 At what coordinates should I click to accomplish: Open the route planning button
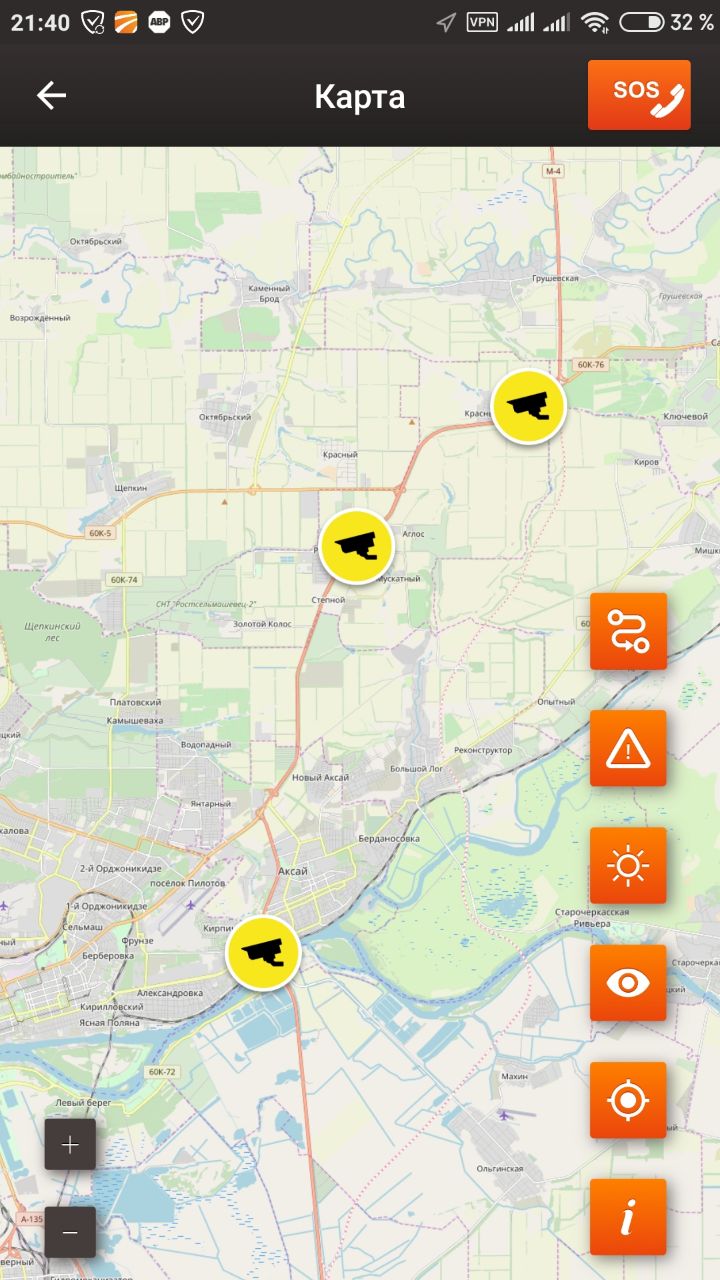coord(628,631)
